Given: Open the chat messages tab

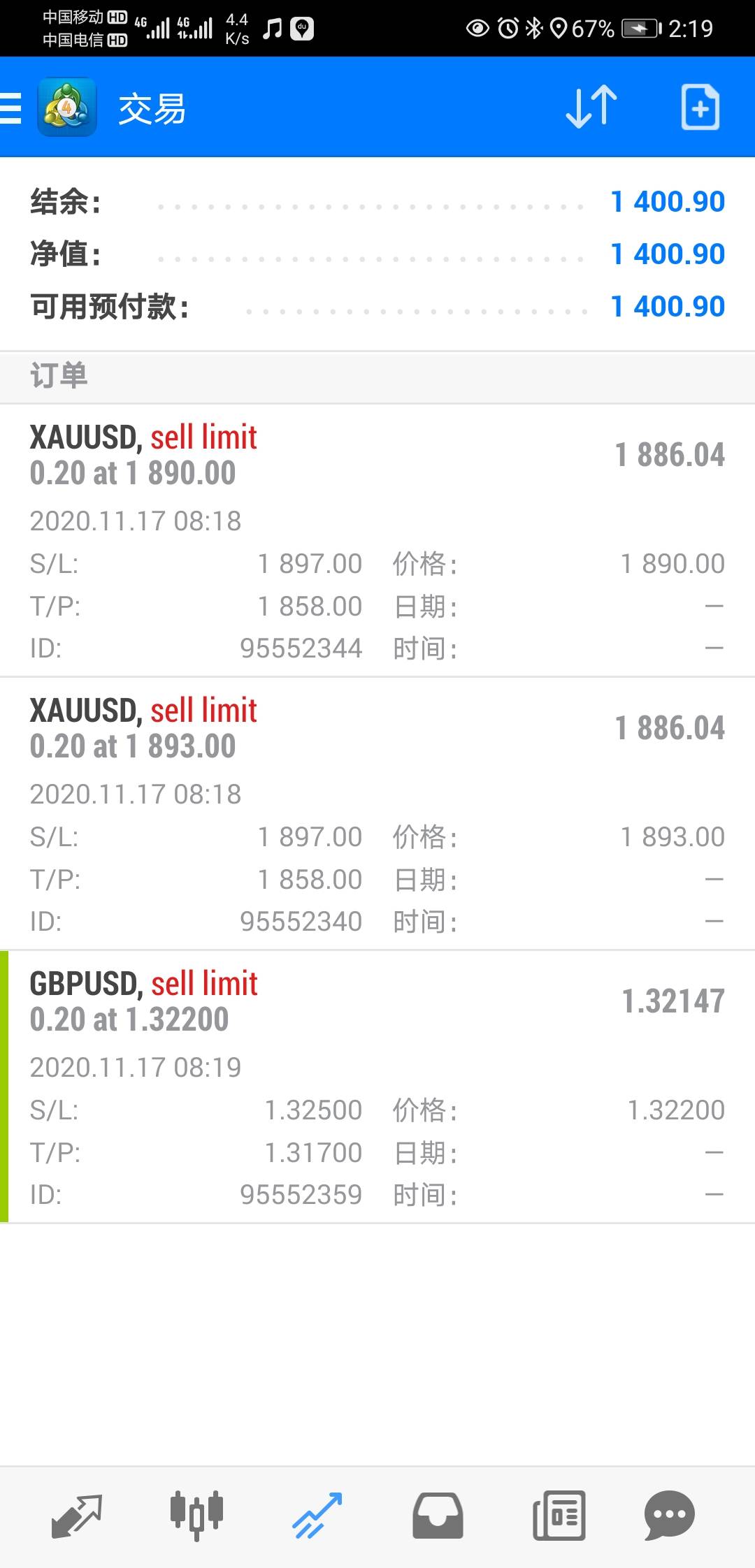Looking at the screenshot, I should point(669,1516).
